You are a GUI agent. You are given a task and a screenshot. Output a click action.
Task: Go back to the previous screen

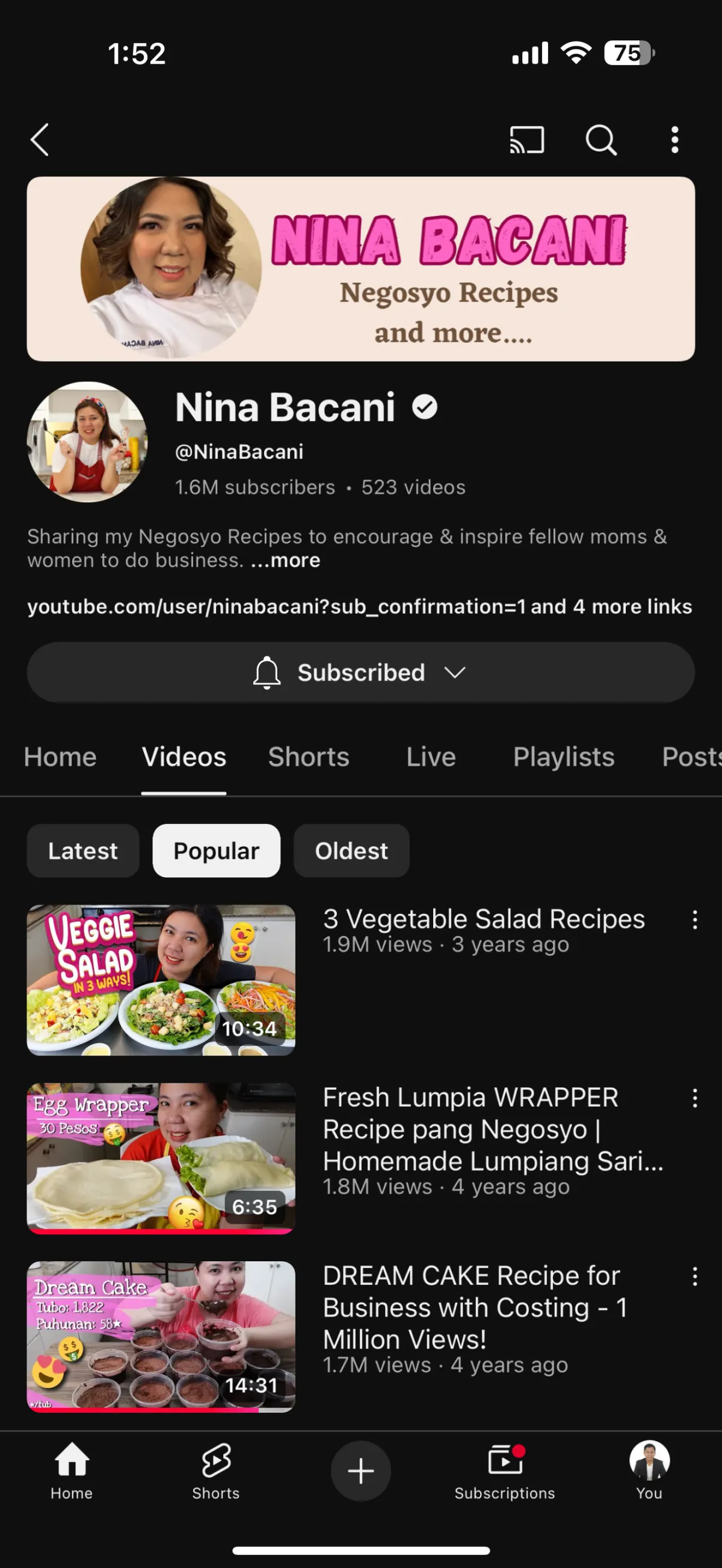[40, 140]
